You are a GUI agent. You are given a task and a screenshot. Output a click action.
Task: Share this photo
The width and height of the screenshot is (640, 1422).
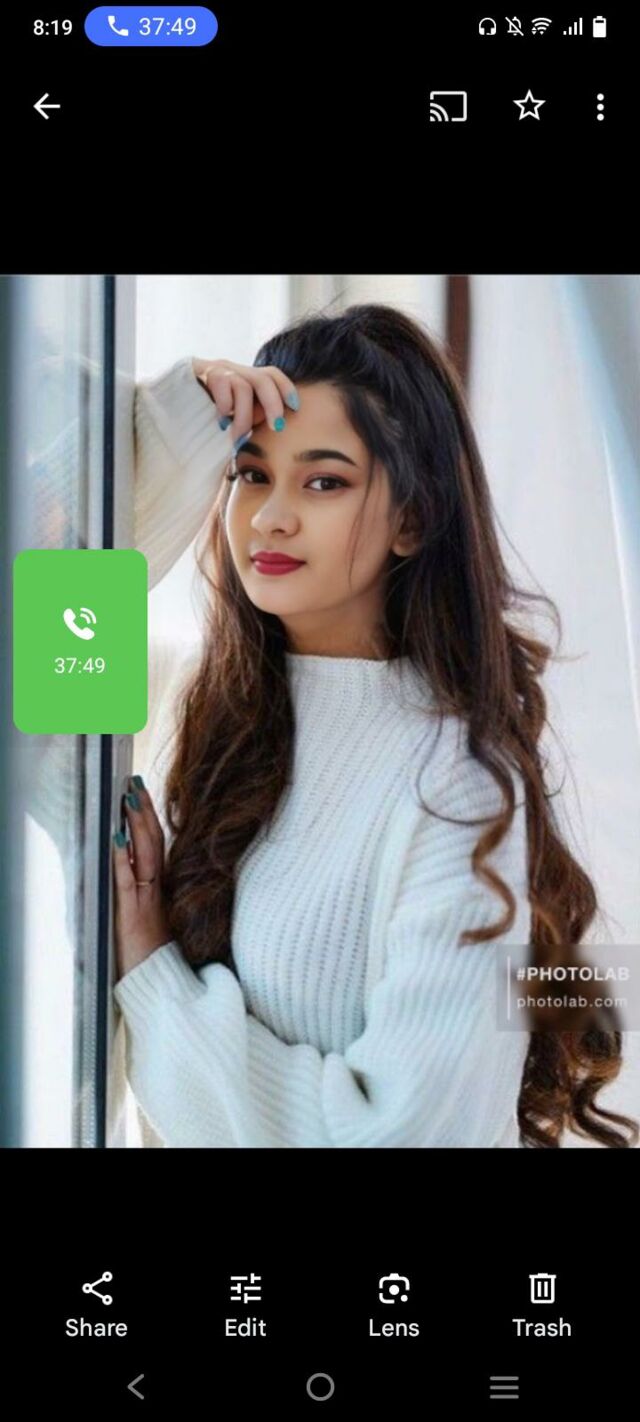(x=97, y=1304)
